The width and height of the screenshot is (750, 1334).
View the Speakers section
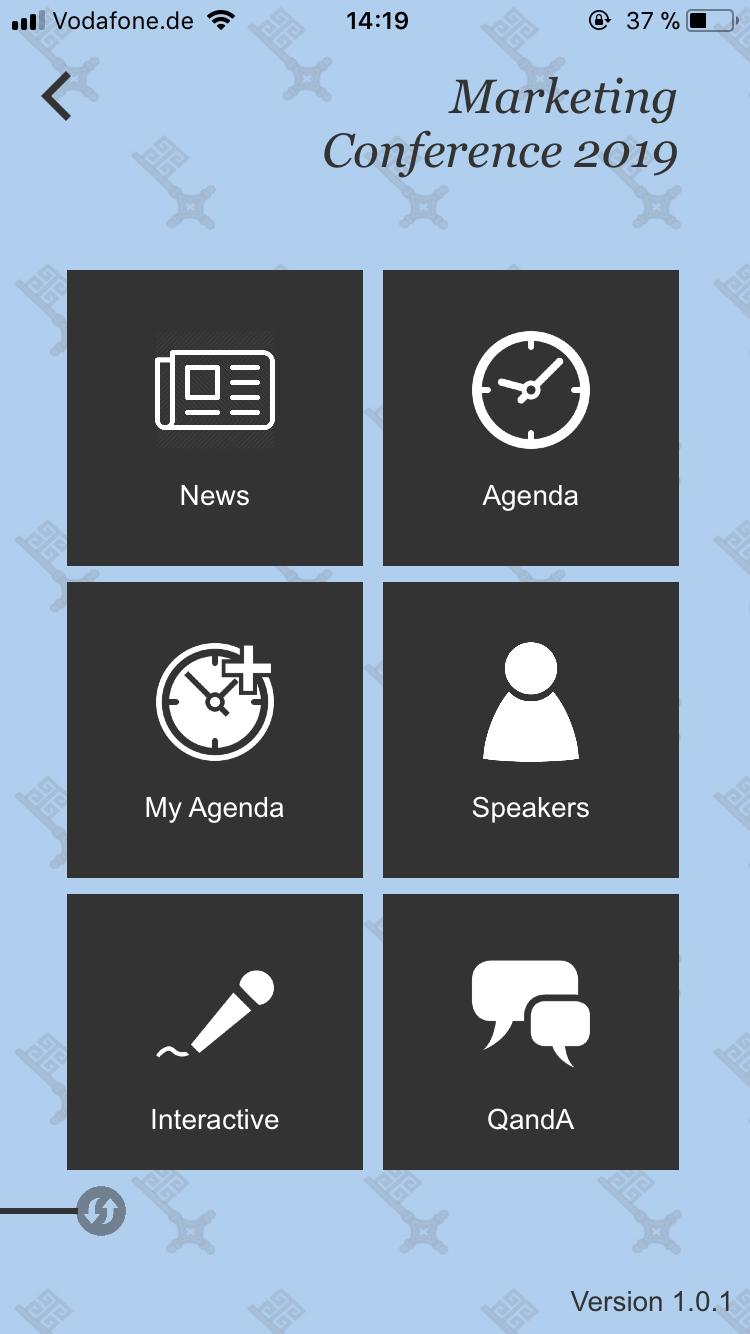click(531, 730)
